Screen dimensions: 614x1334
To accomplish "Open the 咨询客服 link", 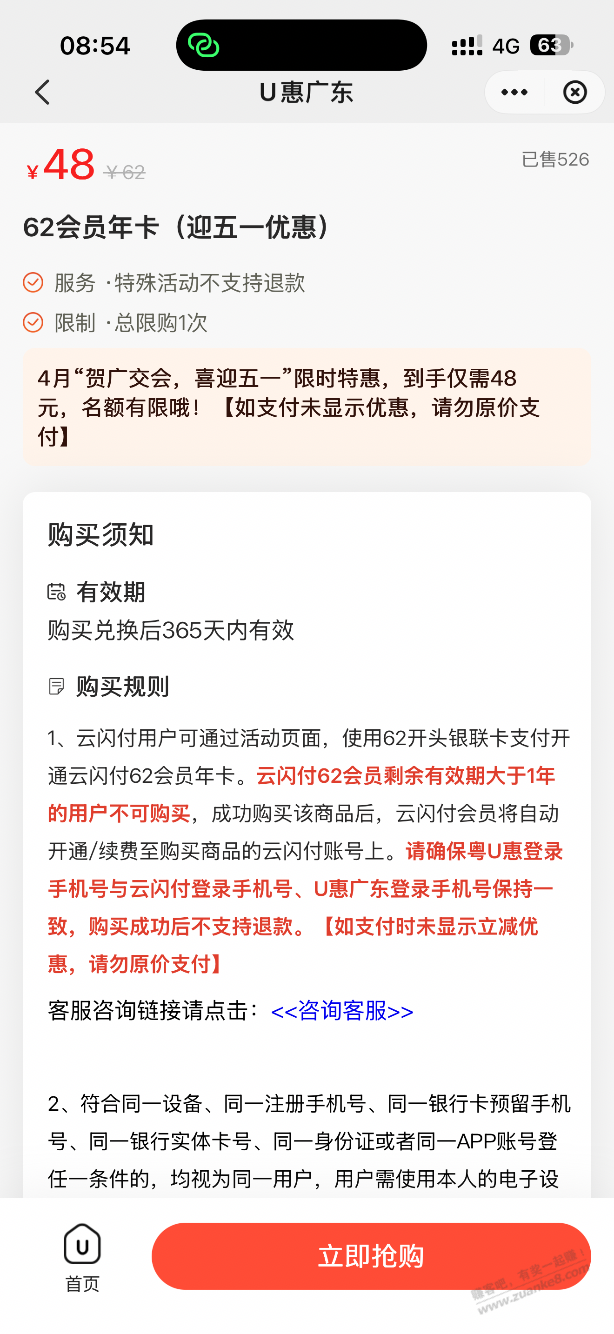I will (x=342, y=1011).
